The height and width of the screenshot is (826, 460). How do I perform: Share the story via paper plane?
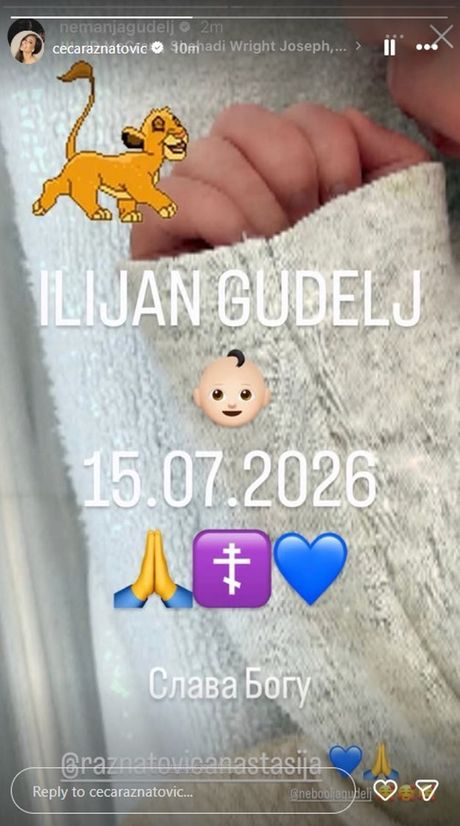click(427, 790)
